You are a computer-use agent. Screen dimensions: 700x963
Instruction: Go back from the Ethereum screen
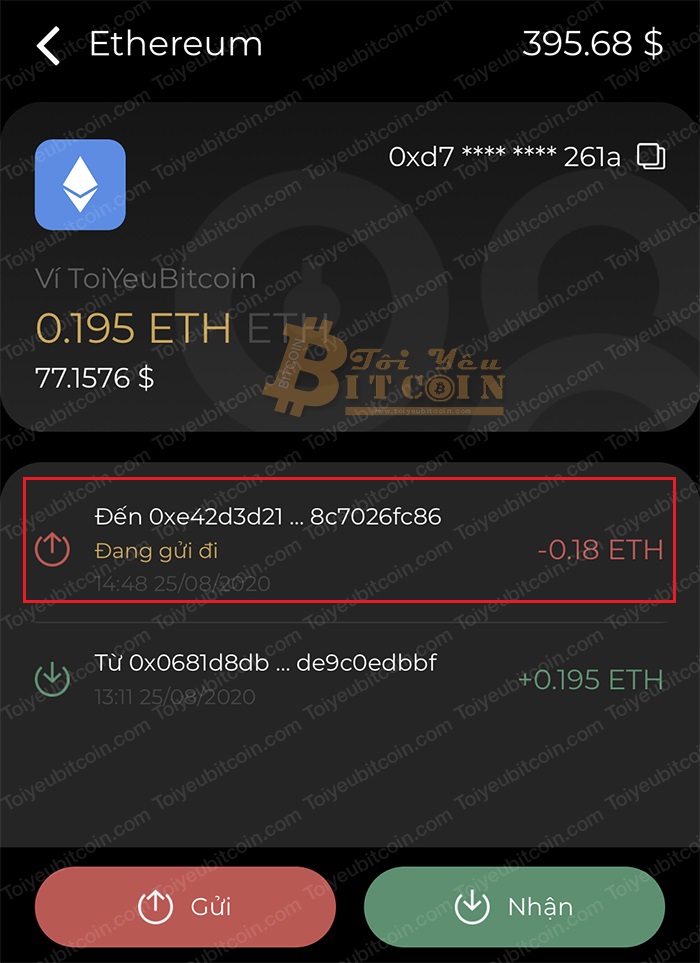[48, 46]
